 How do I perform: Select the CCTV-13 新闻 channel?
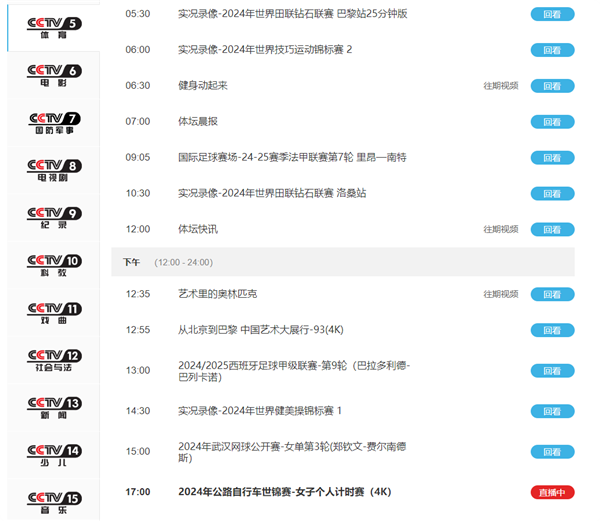54,407
